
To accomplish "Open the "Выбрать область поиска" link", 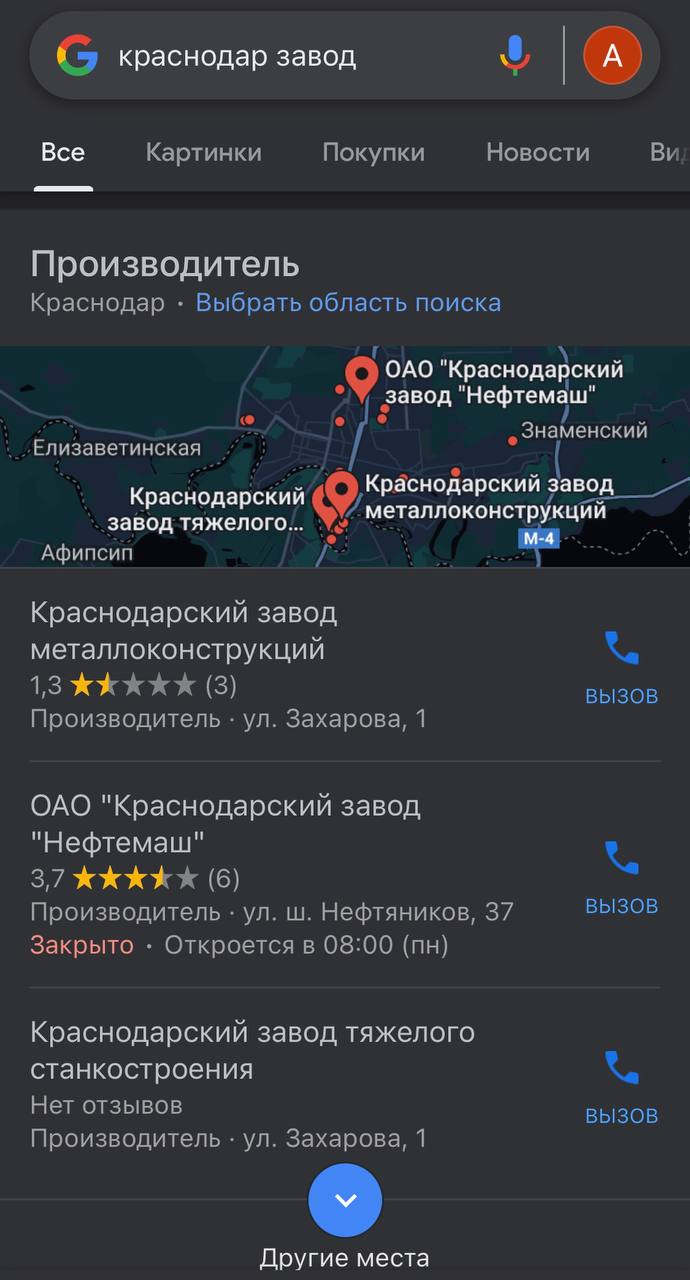I will (348, 303).
